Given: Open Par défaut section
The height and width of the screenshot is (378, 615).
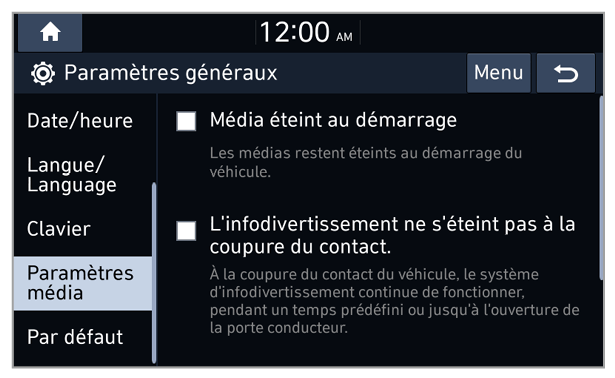Looking at the screenshot, I should [x=80, y=337].
